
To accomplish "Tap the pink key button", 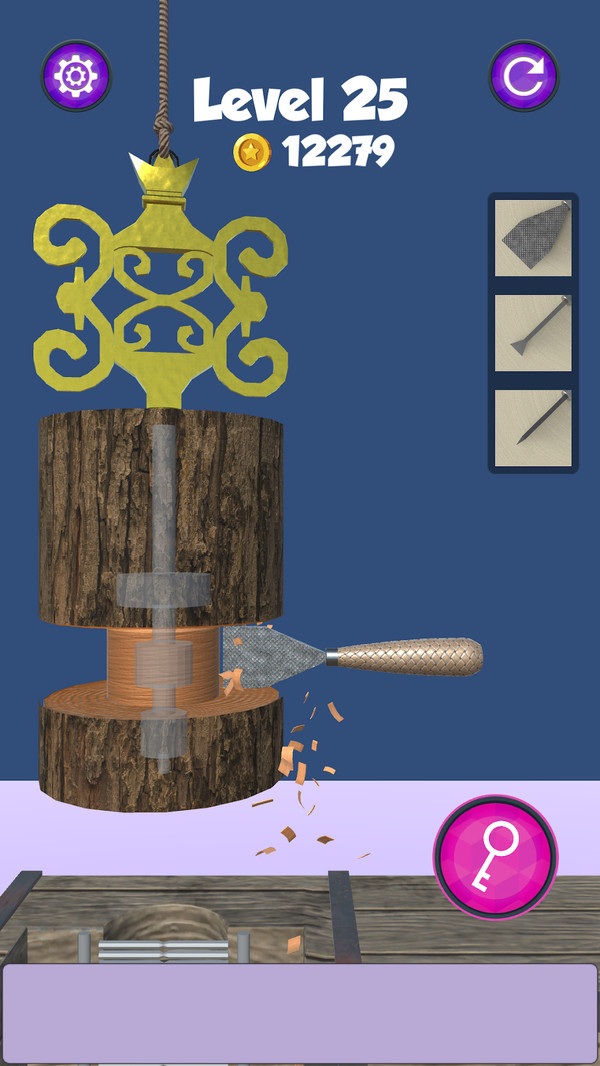I will point(495,856).
